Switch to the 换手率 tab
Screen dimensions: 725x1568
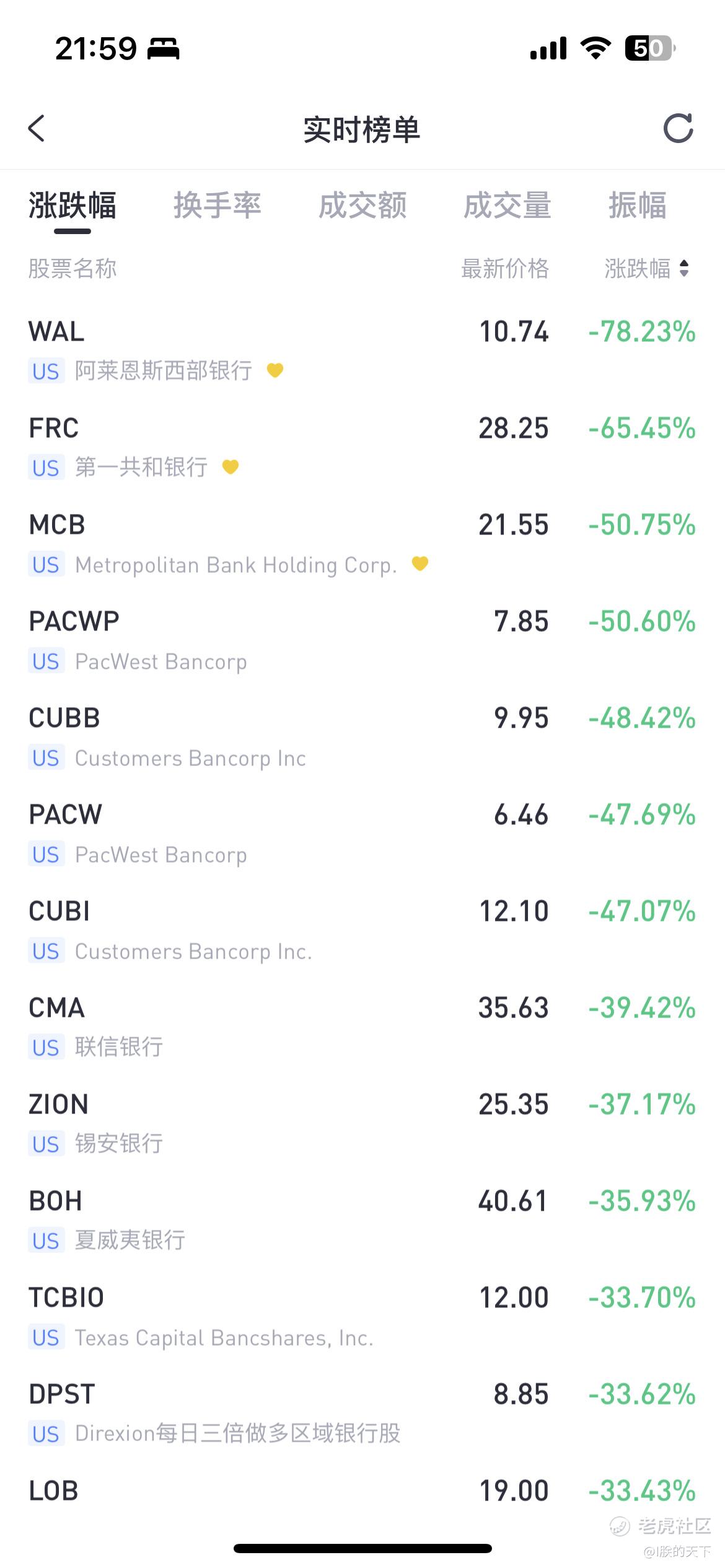point(217,206)
